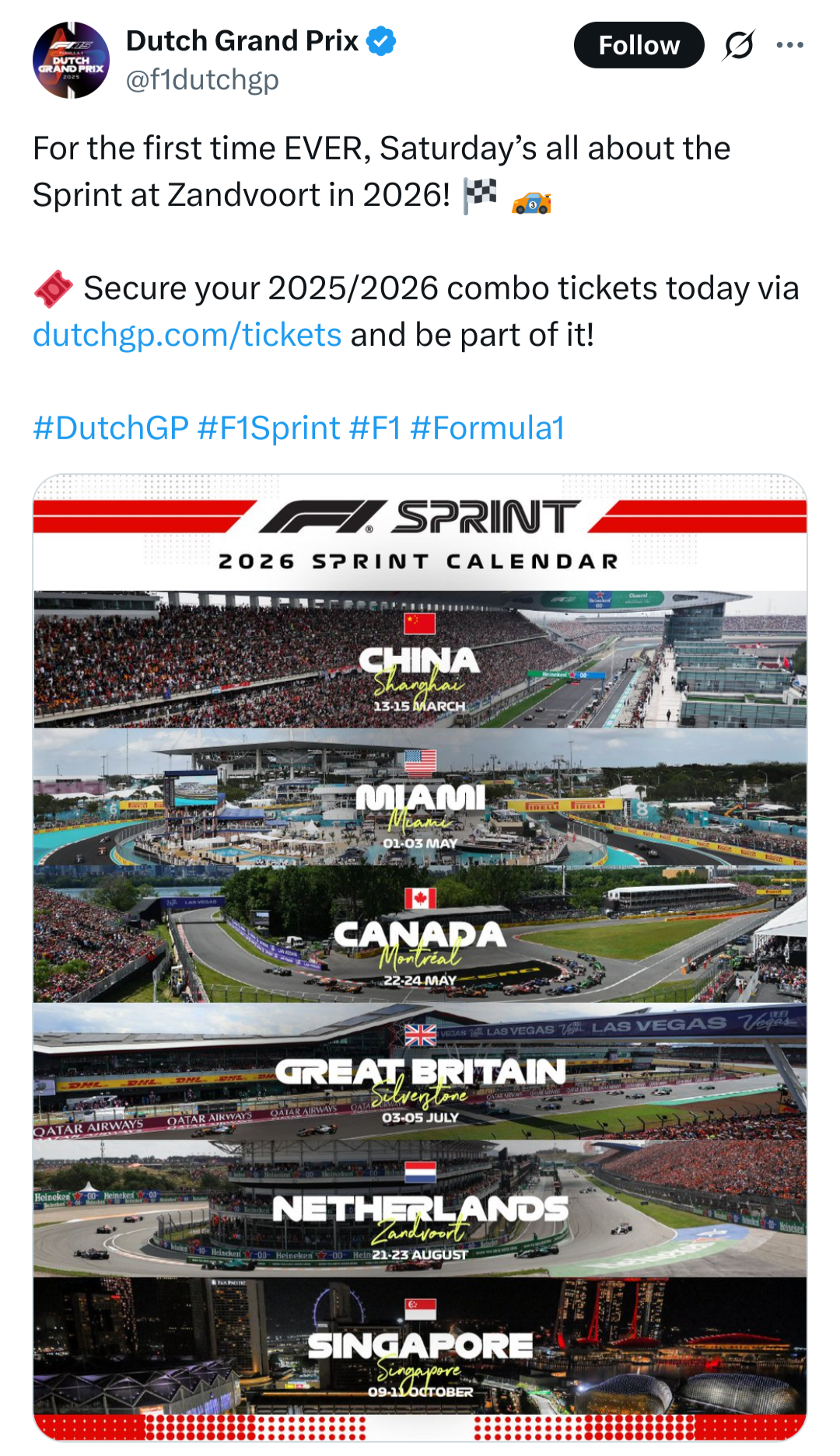The image size is (840, 1456).
Task: Open the 2026 Sprint Calendar image
Action: click(420, 957)
